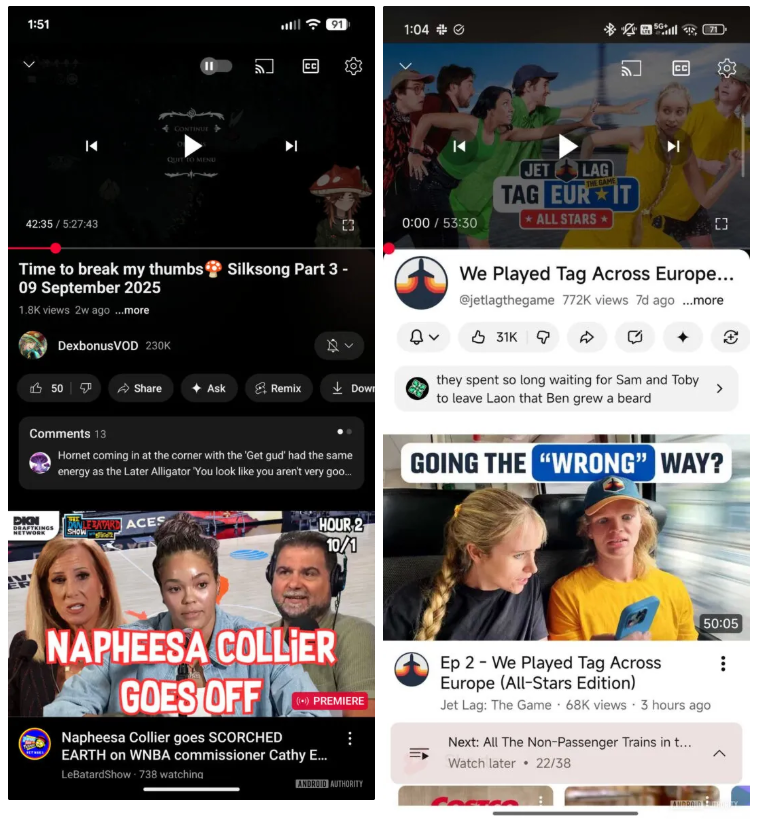Play the Jet Lag Tag Eur It video
760x819 pixels.
tap(567, 146)
